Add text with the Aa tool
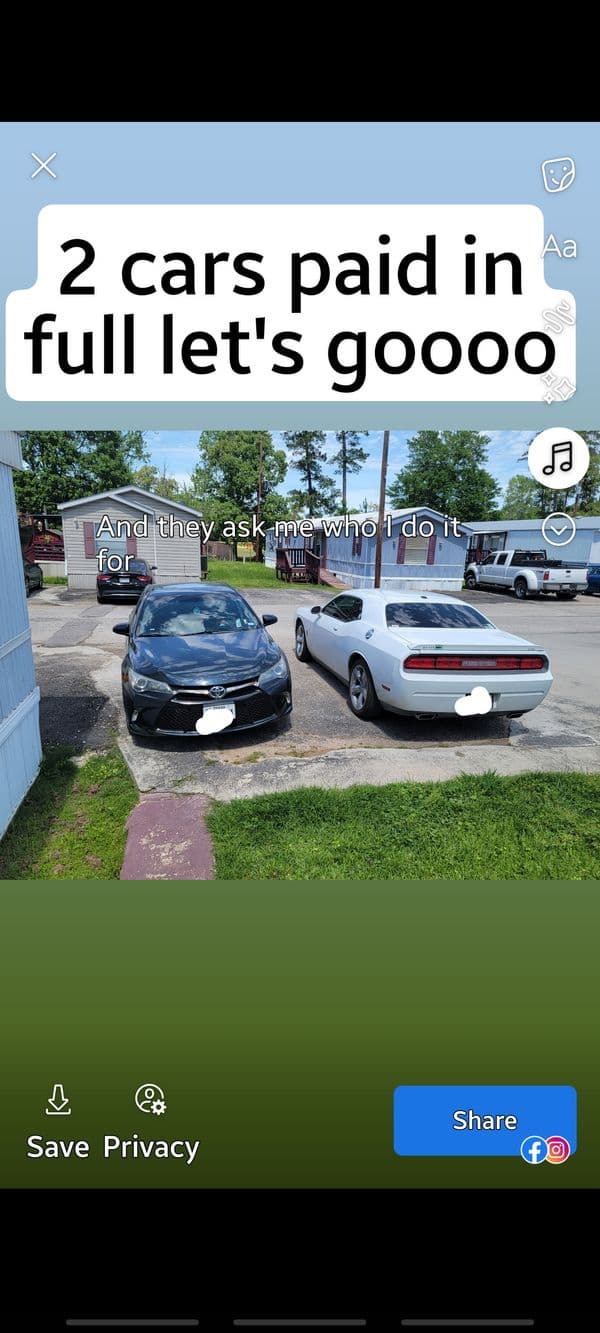The width and height of the screenshot is (600, 1333). (x=559, y=247)
